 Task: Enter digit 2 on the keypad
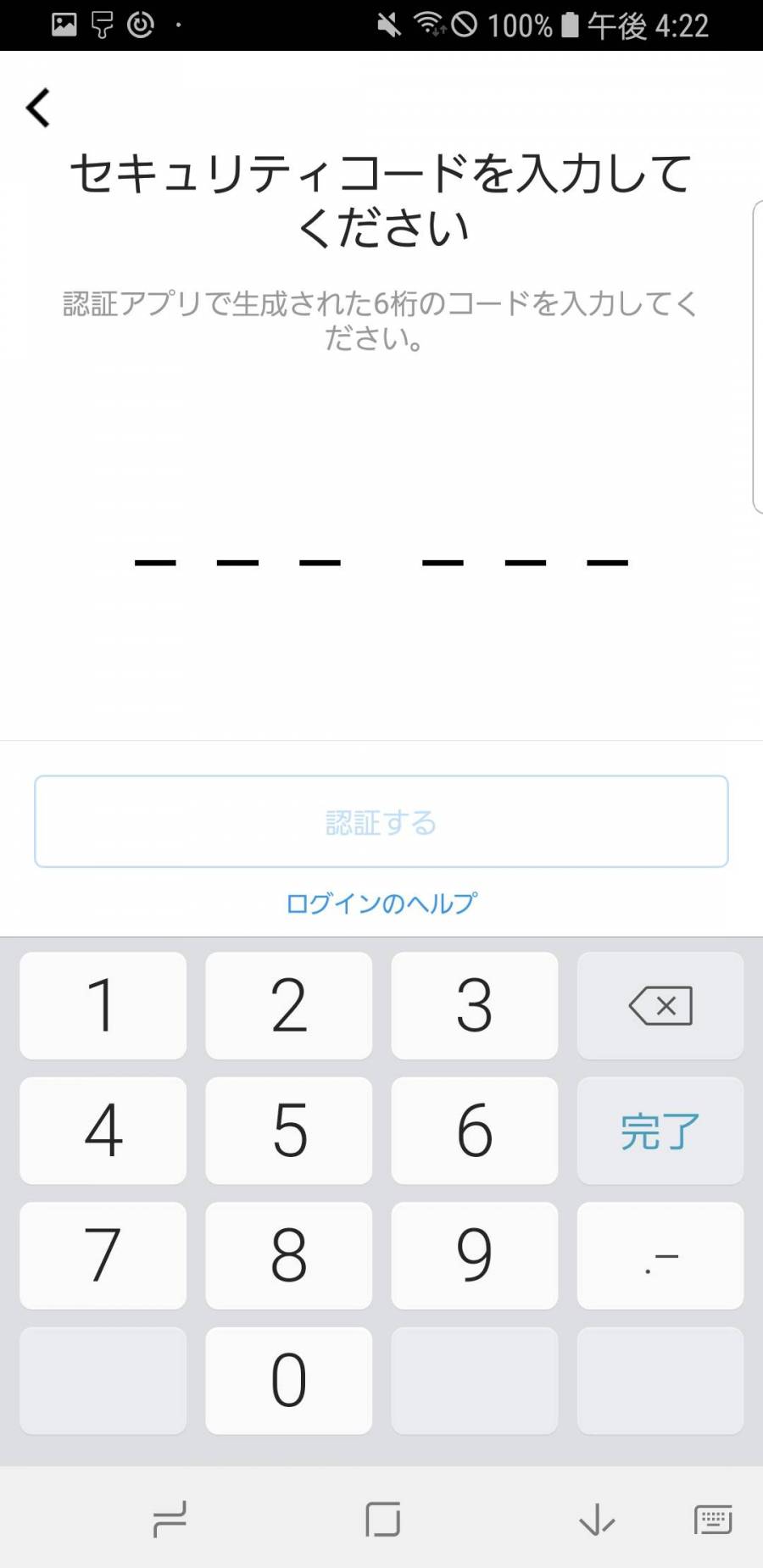coord(288,1005)
